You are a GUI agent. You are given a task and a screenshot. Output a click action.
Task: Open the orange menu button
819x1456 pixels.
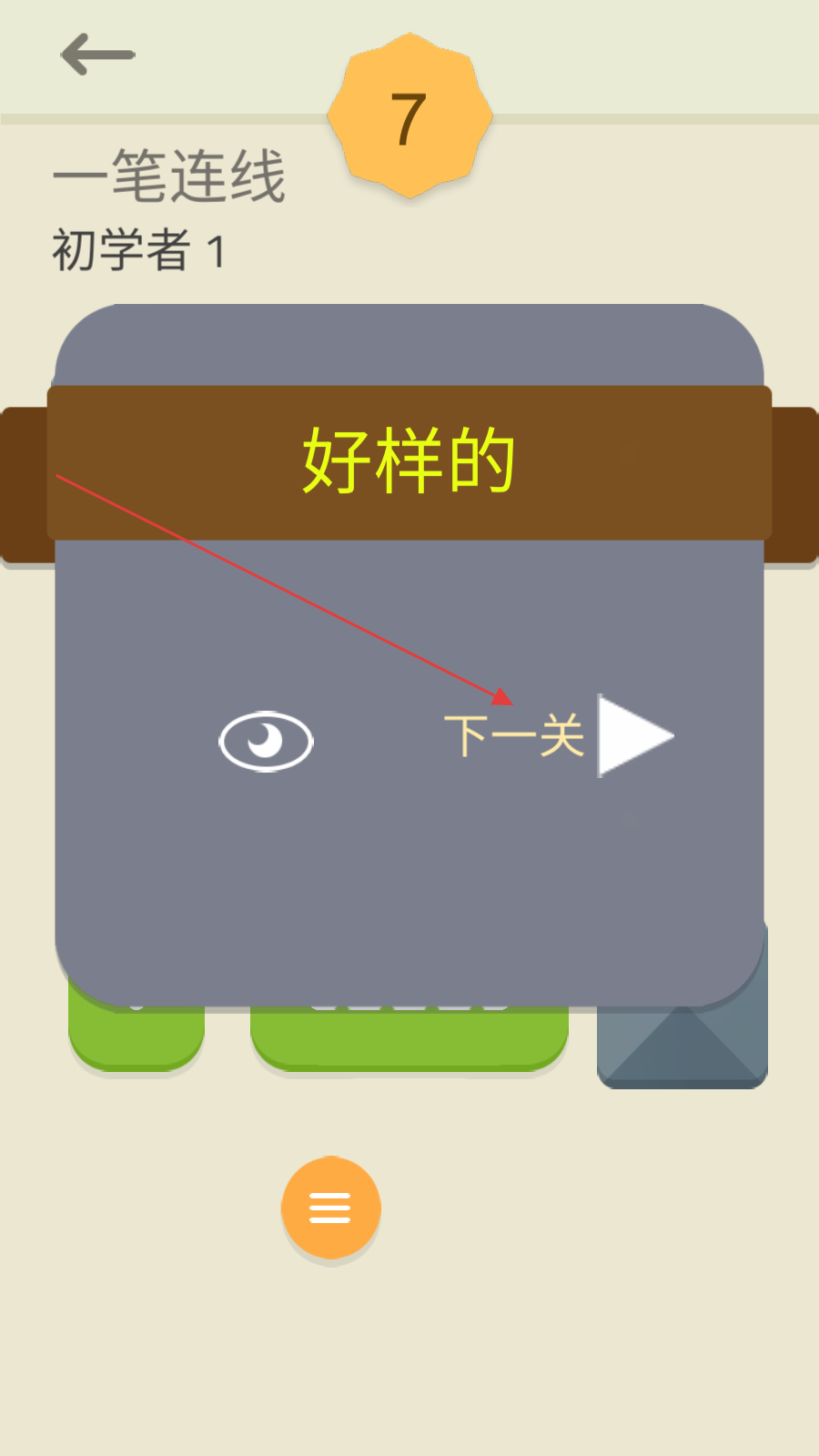click(330, 1208)
